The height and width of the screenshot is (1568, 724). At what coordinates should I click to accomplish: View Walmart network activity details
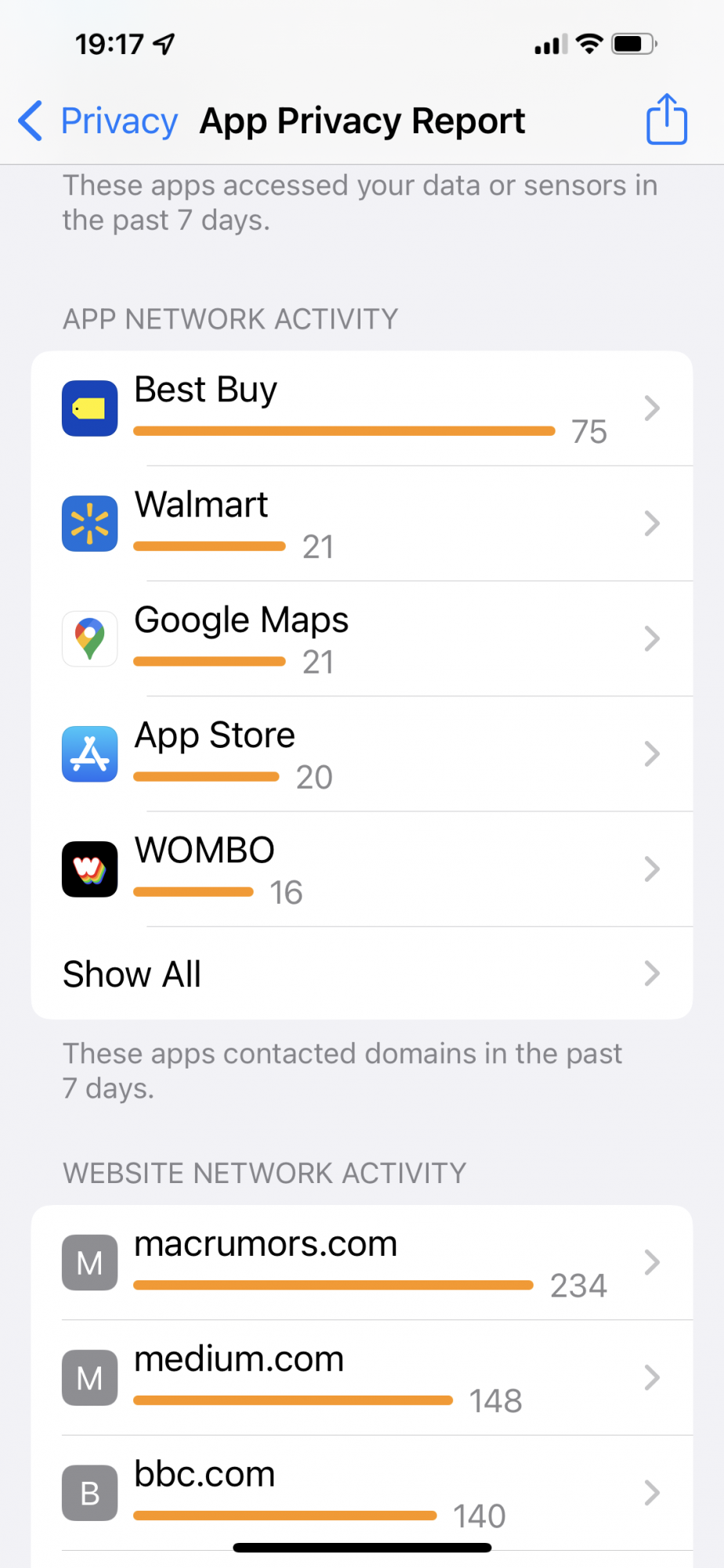click(361, 524)
